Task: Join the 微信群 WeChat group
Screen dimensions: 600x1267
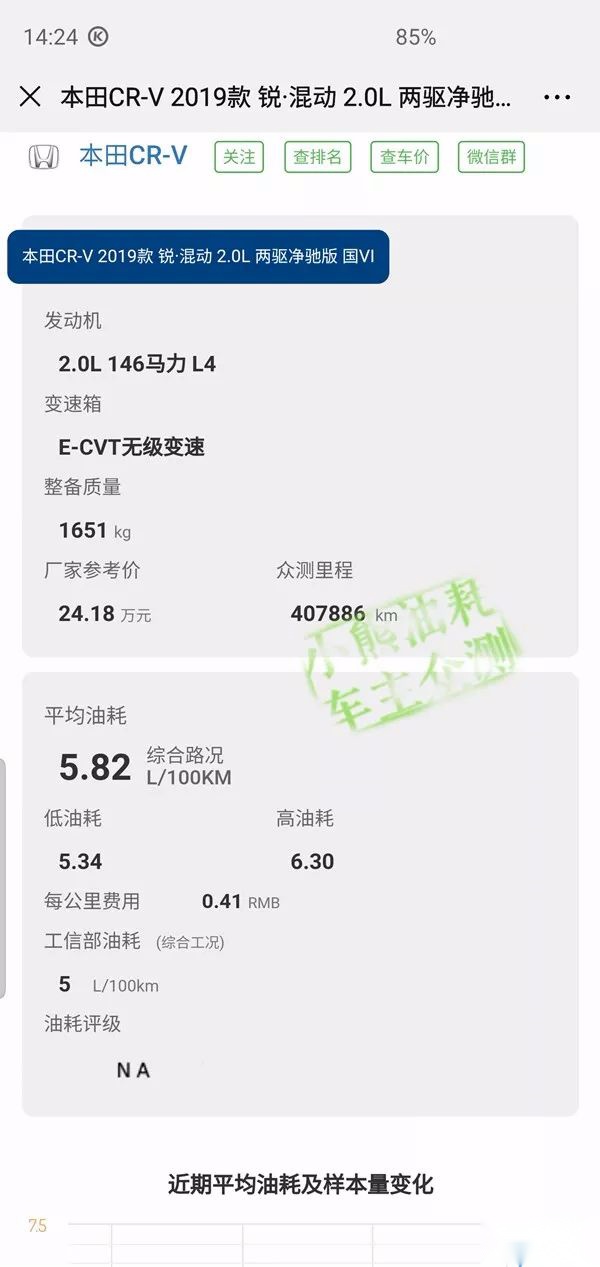Action: pos(491,157)
